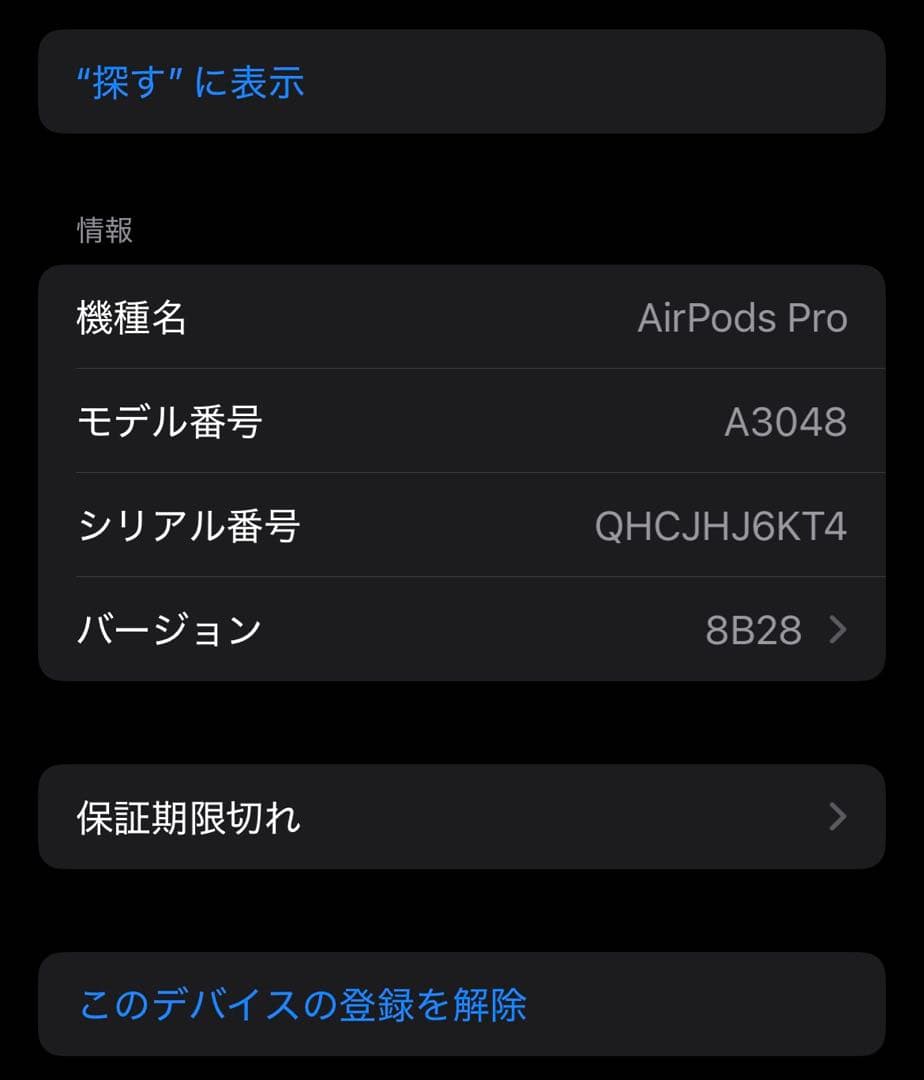The image size is (924, 1080).
Task: Select the 機種名 row
Action: point(460,317)
